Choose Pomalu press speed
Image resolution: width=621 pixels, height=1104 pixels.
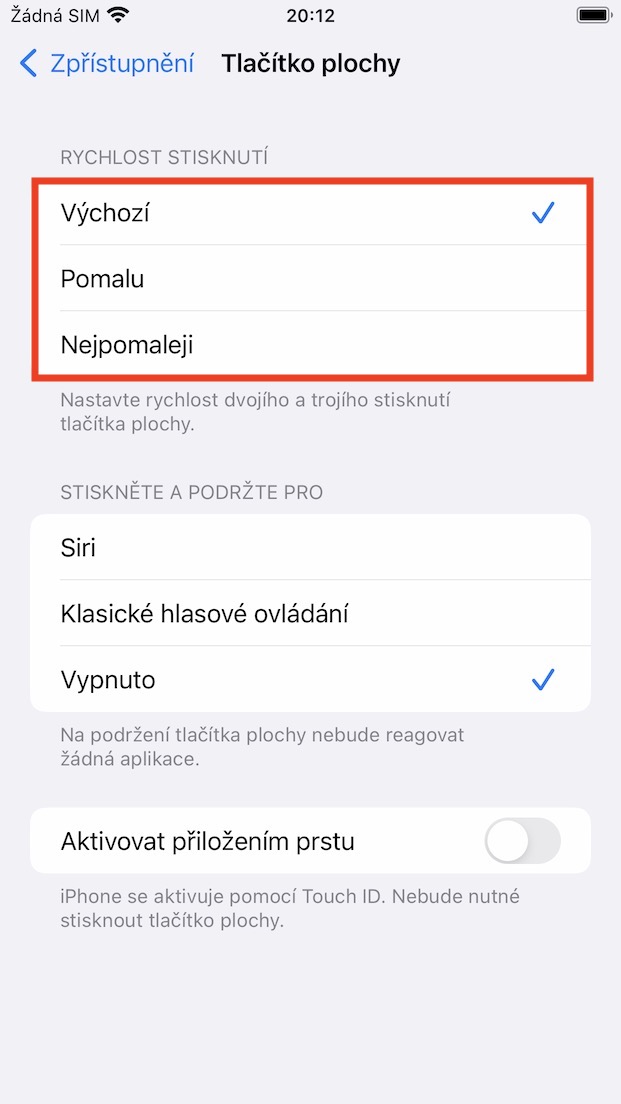(x=310, y=278)
